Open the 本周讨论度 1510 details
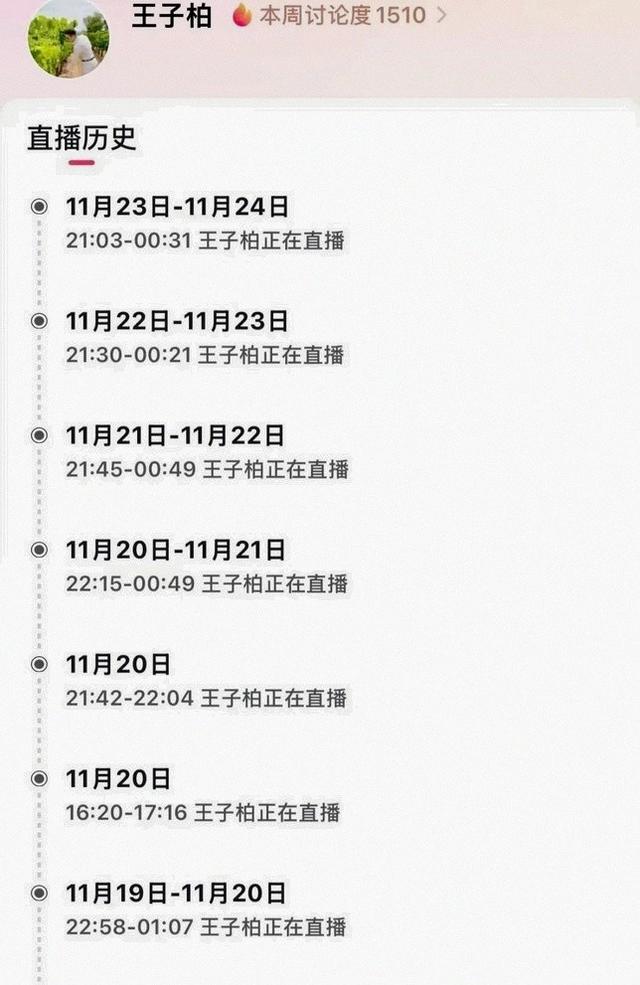640x985 pixels. [342, 15]
